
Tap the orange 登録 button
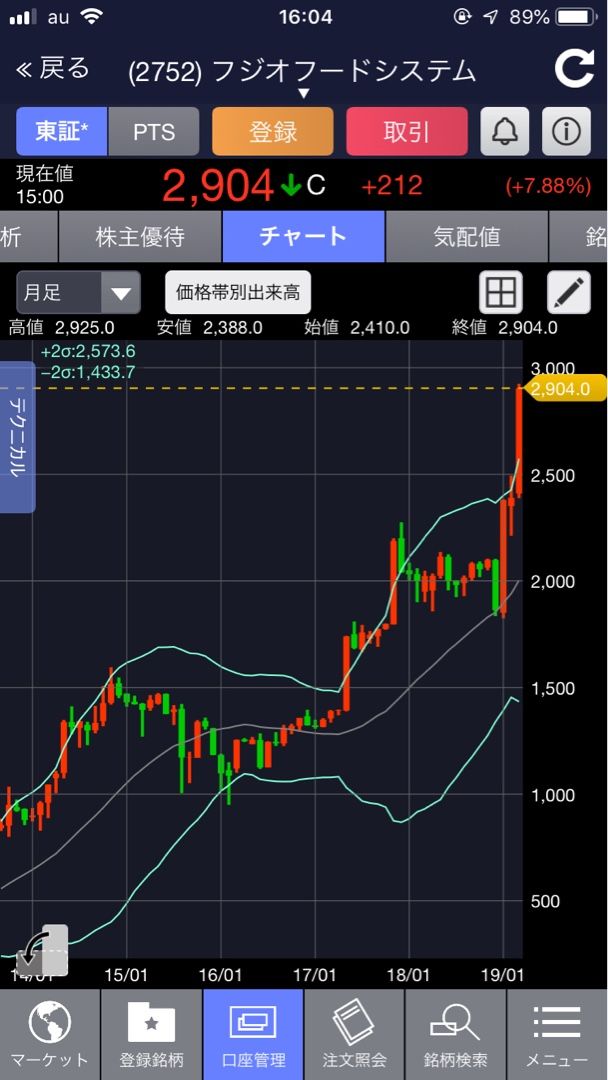(x=273, y=131)
